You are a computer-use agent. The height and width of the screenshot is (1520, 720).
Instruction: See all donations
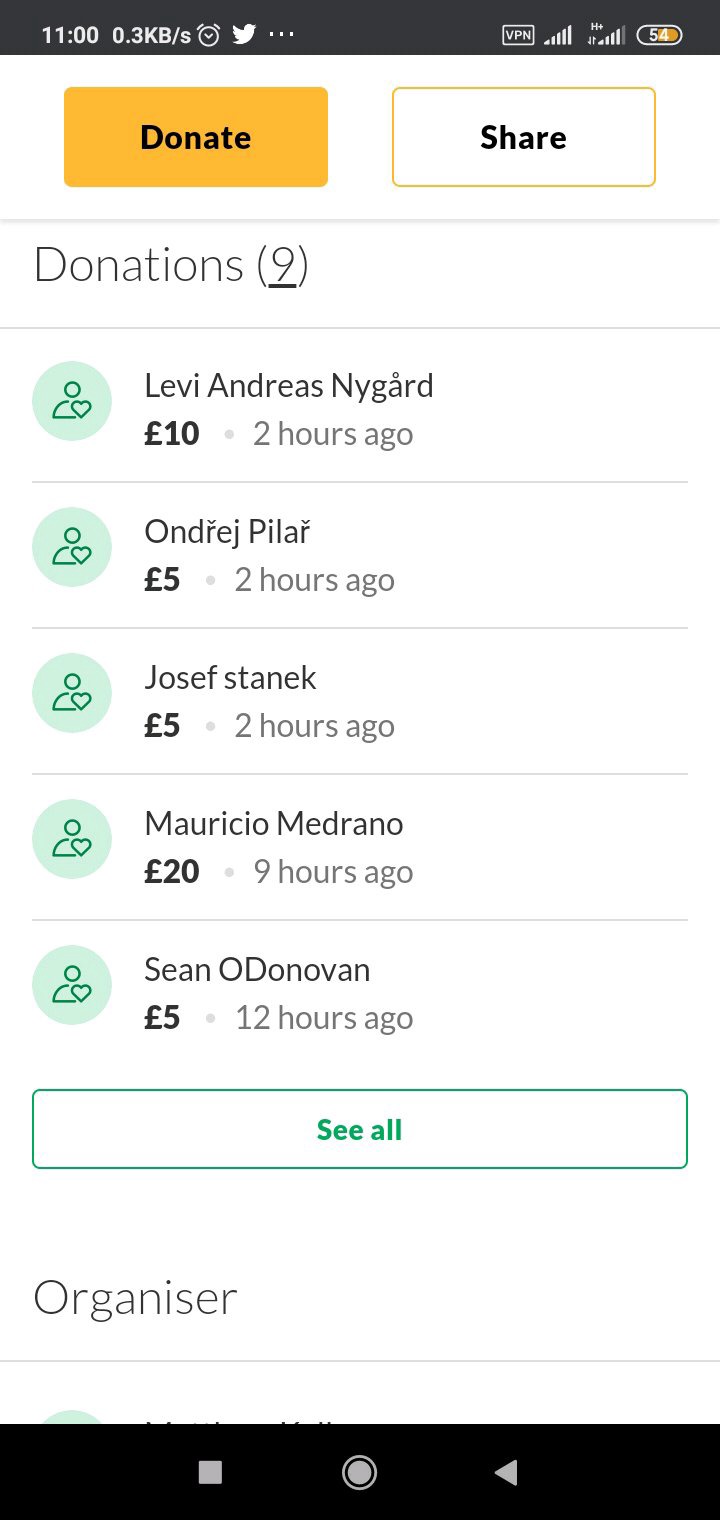click(360, 1129)
